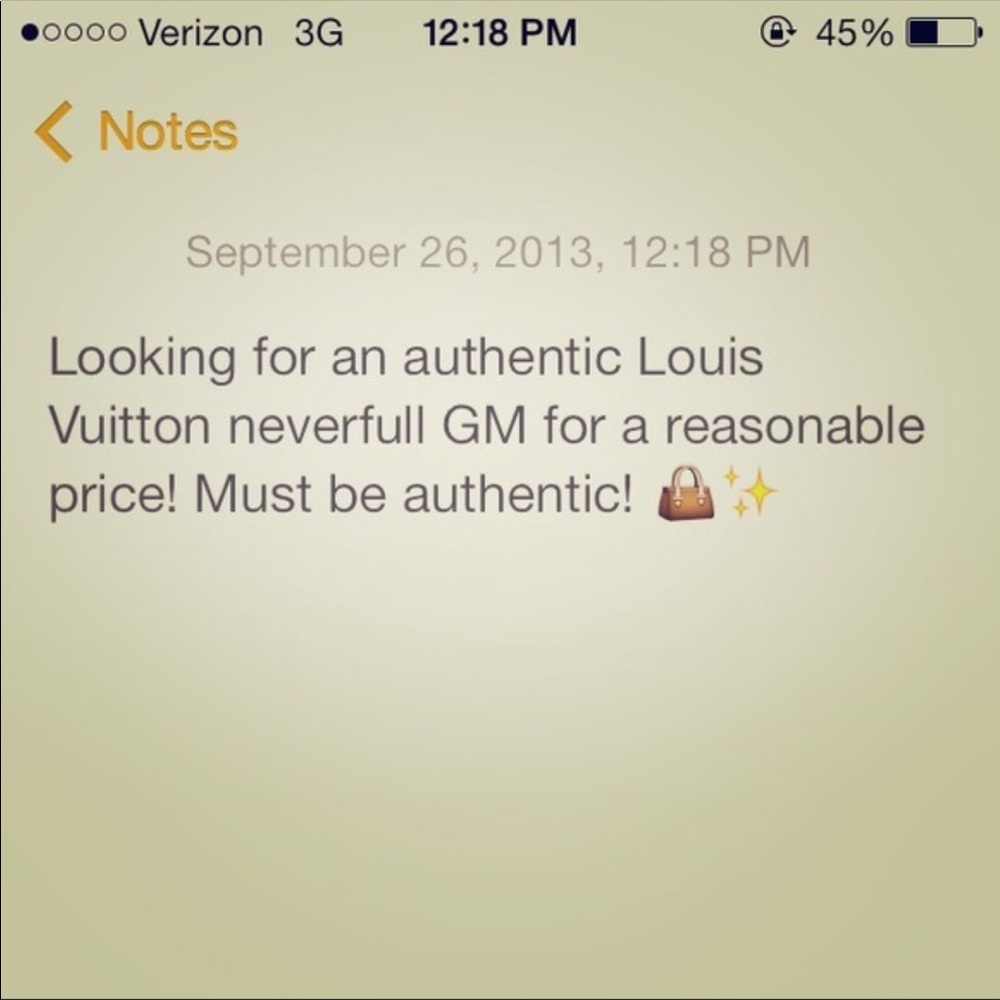The height and width of the screenshot is (1000, 1000).
Task: Go back to the Notes list
Action: (137, 133)
